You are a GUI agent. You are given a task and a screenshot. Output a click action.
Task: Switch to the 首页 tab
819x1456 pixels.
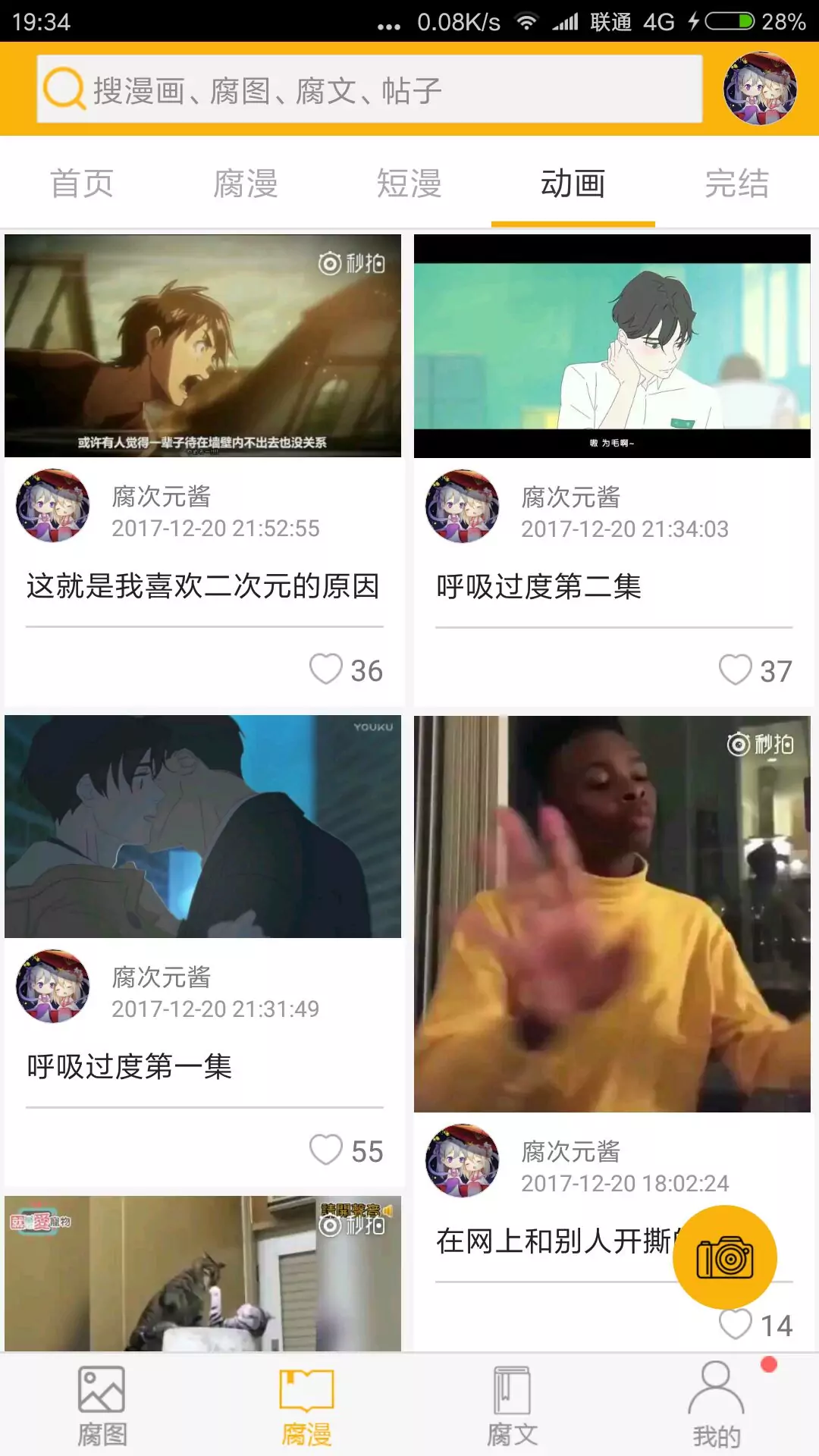[82, 184]
